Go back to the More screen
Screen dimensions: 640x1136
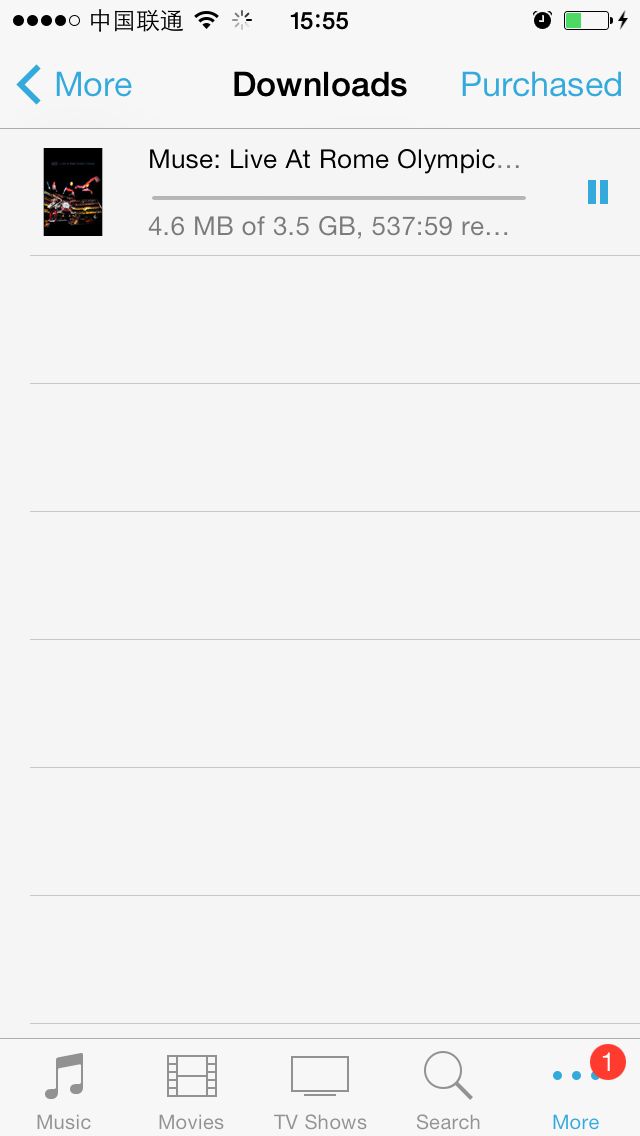(x=75, y=85)
